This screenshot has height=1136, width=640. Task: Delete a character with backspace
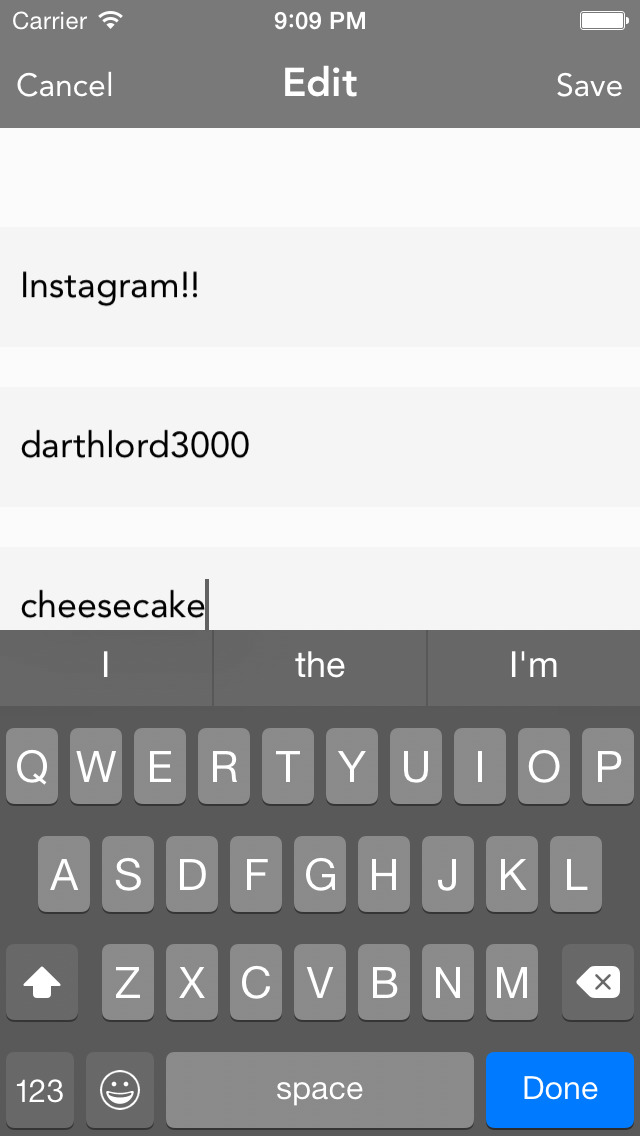(598, 982)
